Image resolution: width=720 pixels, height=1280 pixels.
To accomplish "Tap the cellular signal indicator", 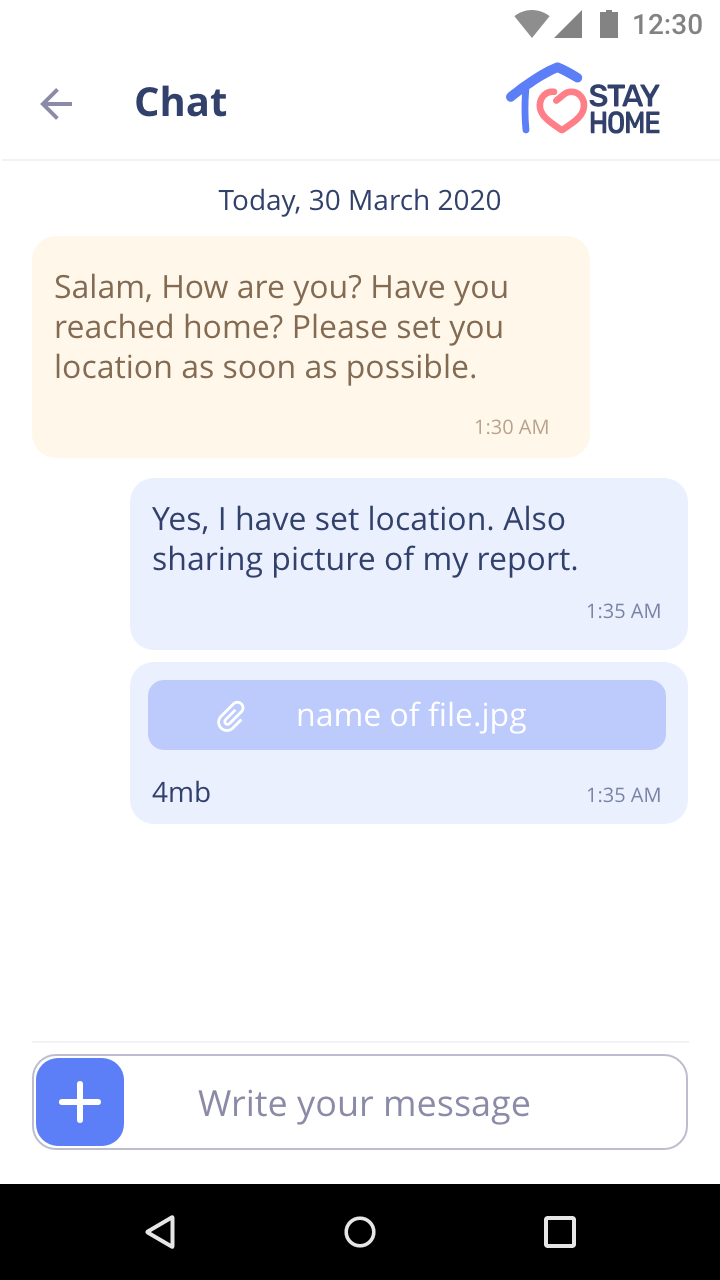I will [x=570, y=24].
